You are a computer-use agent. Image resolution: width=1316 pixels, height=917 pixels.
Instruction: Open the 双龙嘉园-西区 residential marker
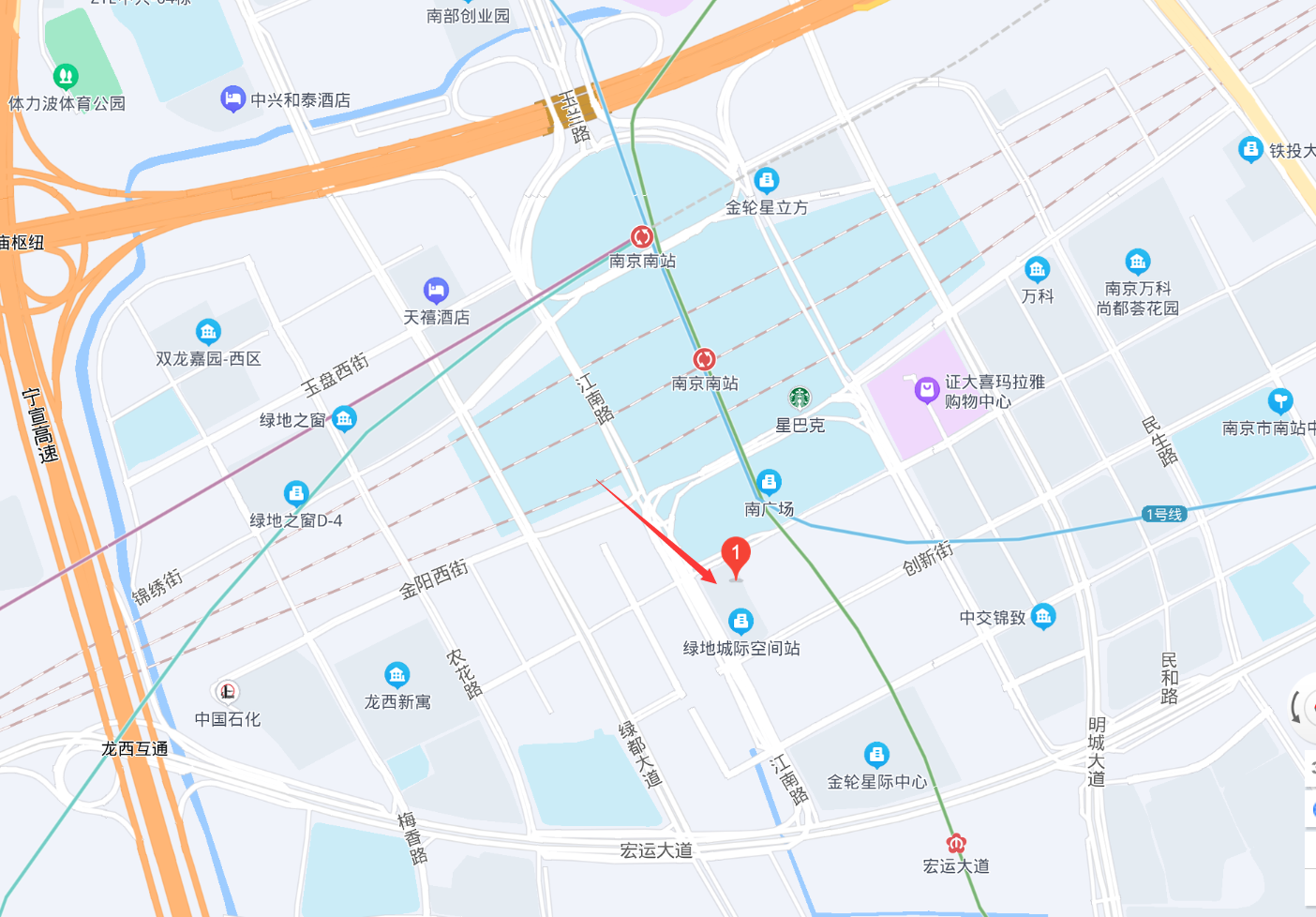tap(208, 331)
